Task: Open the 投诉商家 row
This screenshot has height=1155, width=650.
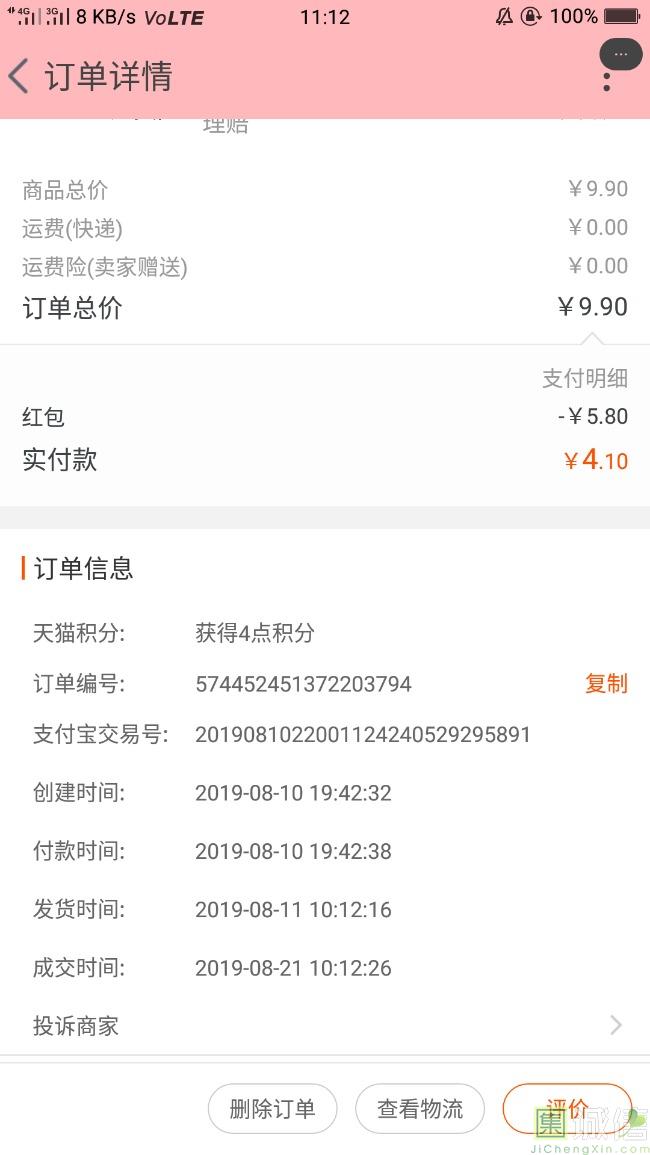Action: click(x=325, y=1026)
